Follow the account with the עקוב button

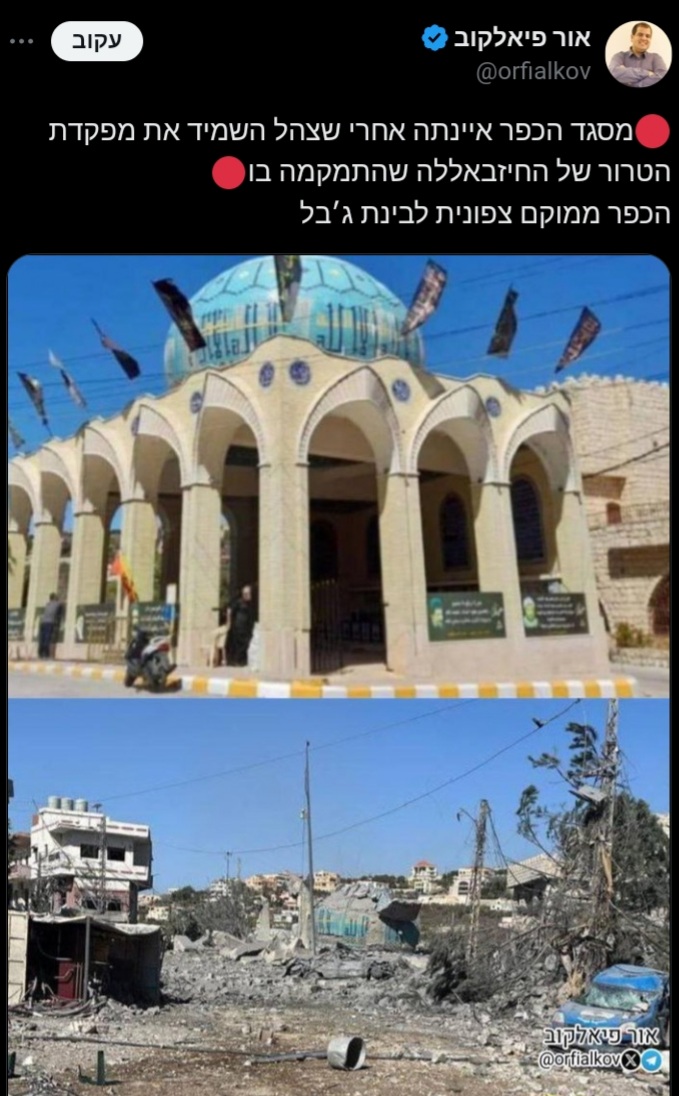point(97,42)
